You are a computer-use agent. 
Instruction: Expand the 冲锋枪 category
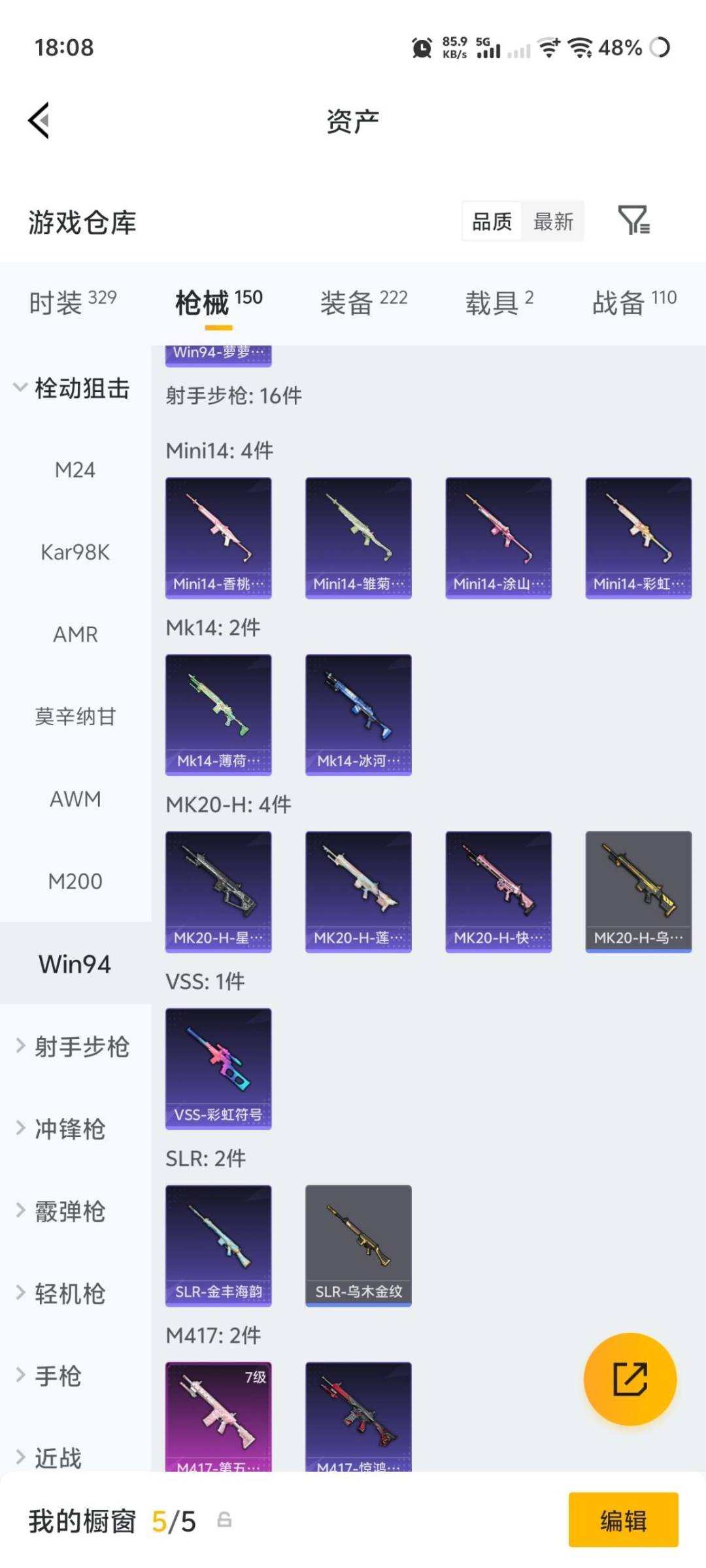click(69, 1129)
